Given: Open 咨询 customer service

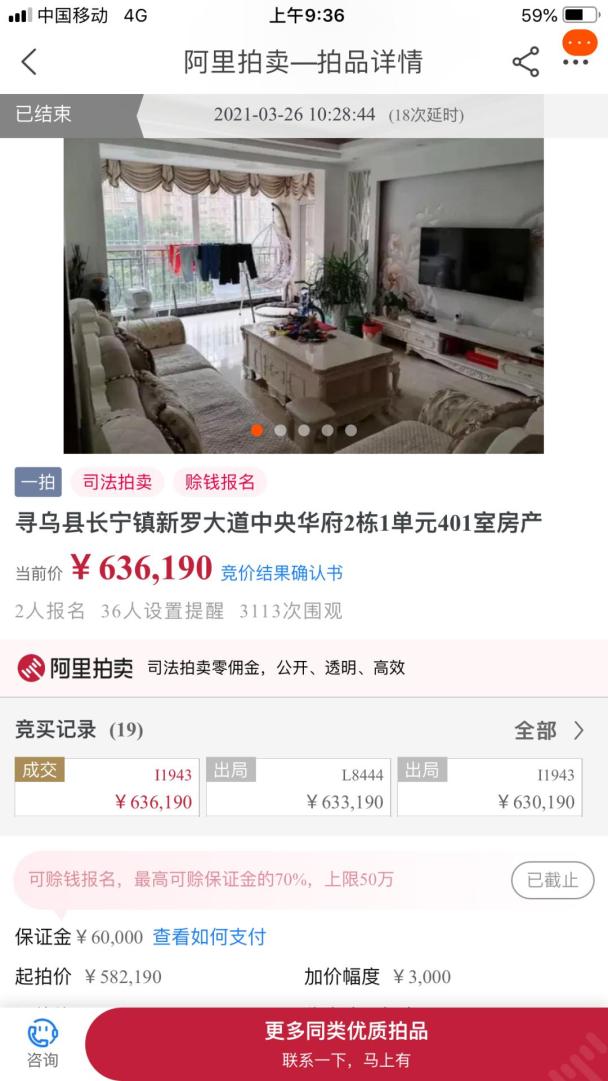Looking at the screenshot, I should tap(42, 1044).
